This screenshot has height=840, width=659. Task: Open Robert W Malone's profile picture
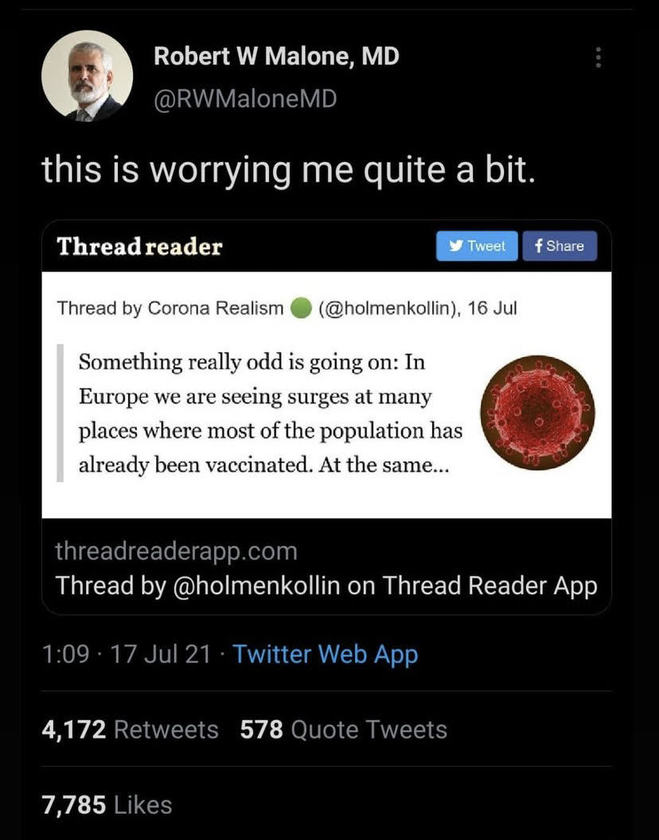[87, 76]
